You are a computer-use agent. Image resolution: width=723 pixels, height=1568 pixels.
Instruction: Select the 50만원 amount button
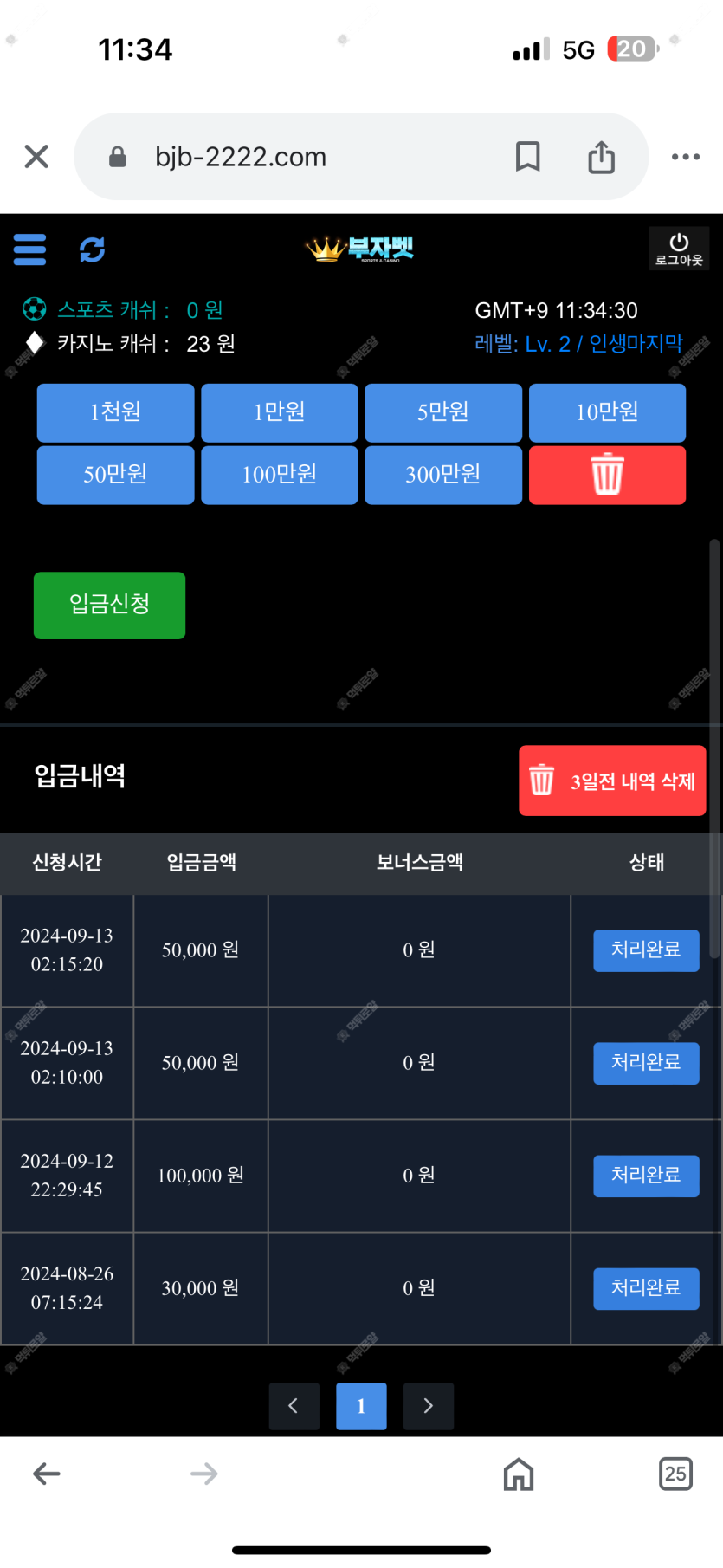pyautogui.click(x=115, y=475)
